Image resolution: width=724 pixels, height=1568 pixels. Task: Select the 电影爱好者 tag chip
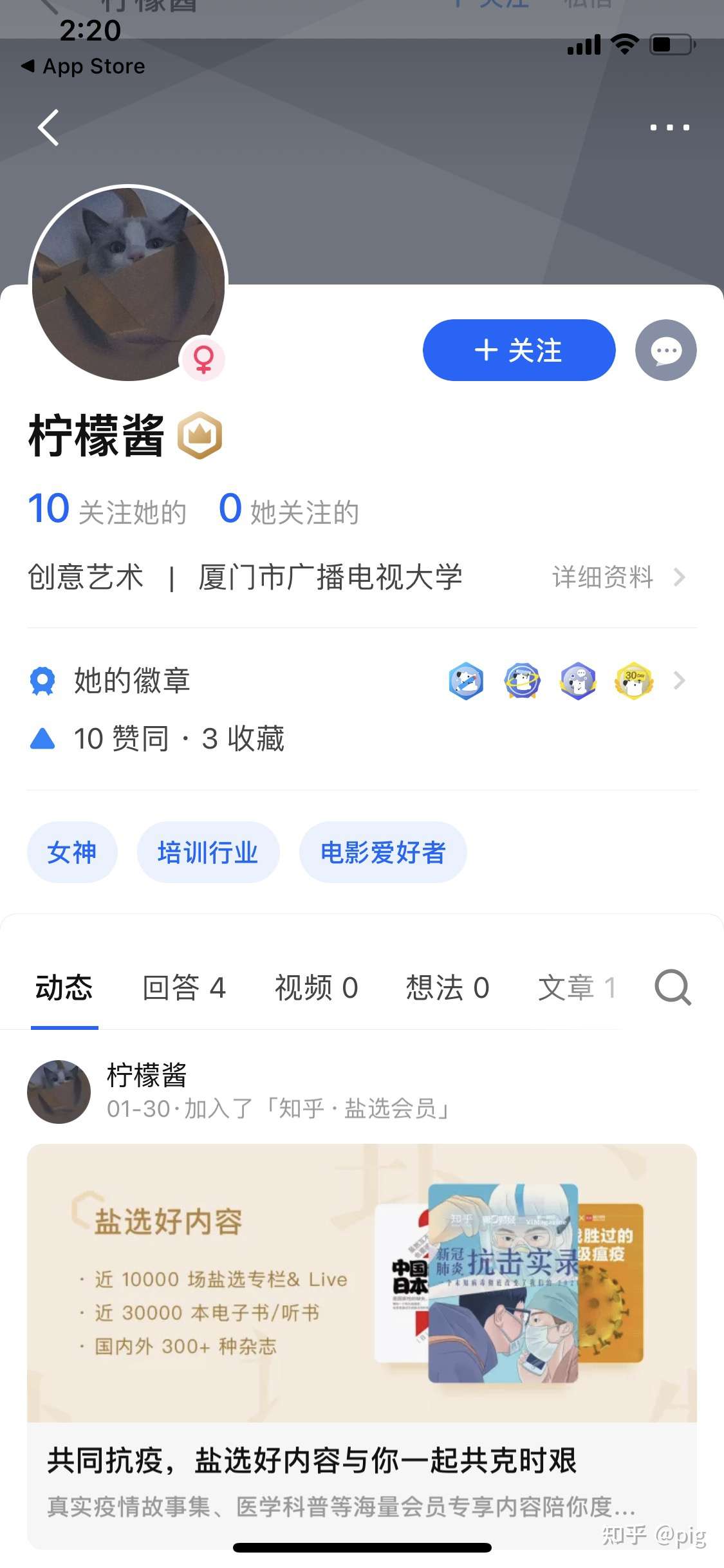(x=383, y=852)
